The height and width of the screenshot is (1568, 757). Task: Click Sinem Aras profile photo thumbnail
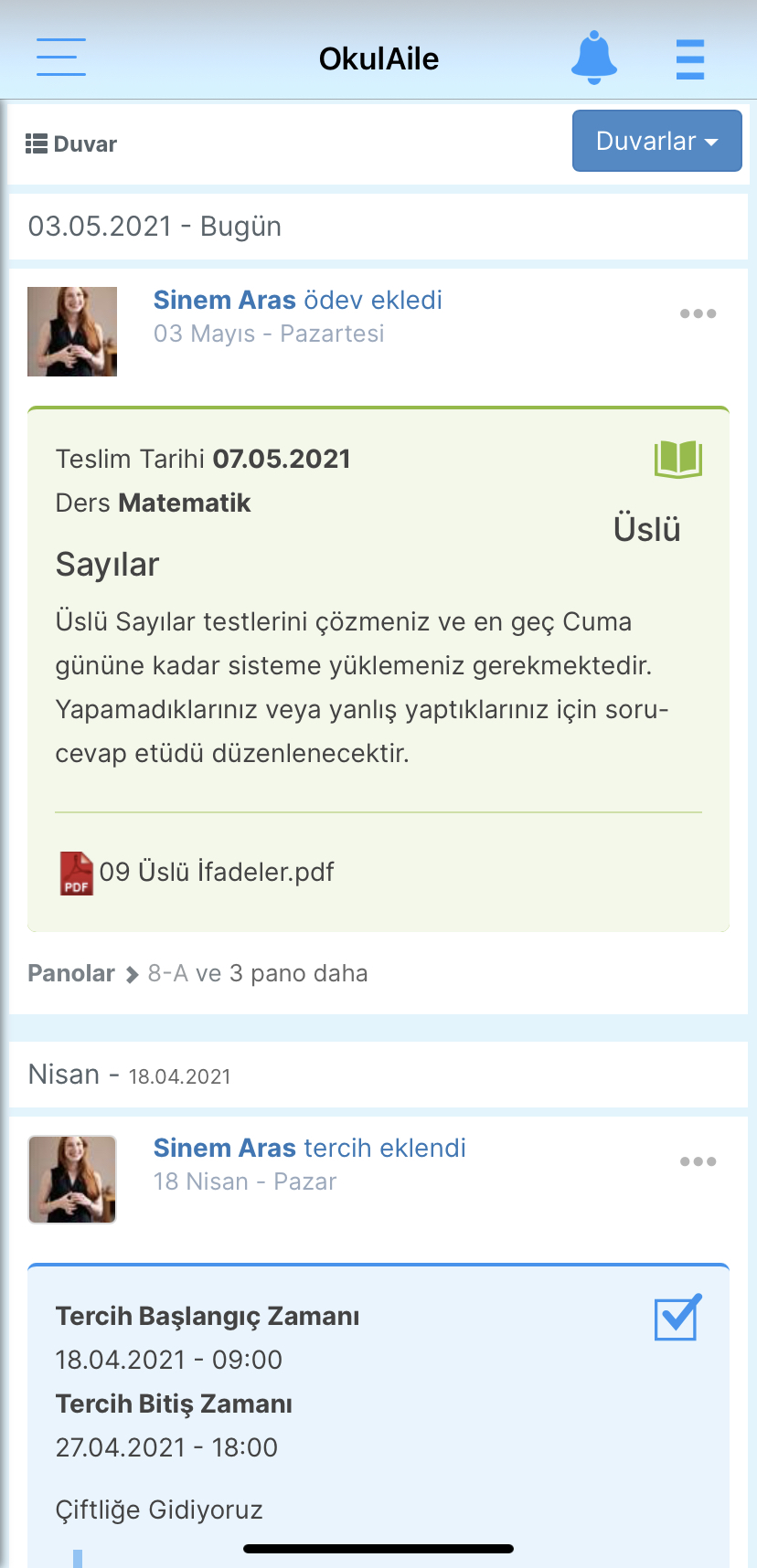71,331
